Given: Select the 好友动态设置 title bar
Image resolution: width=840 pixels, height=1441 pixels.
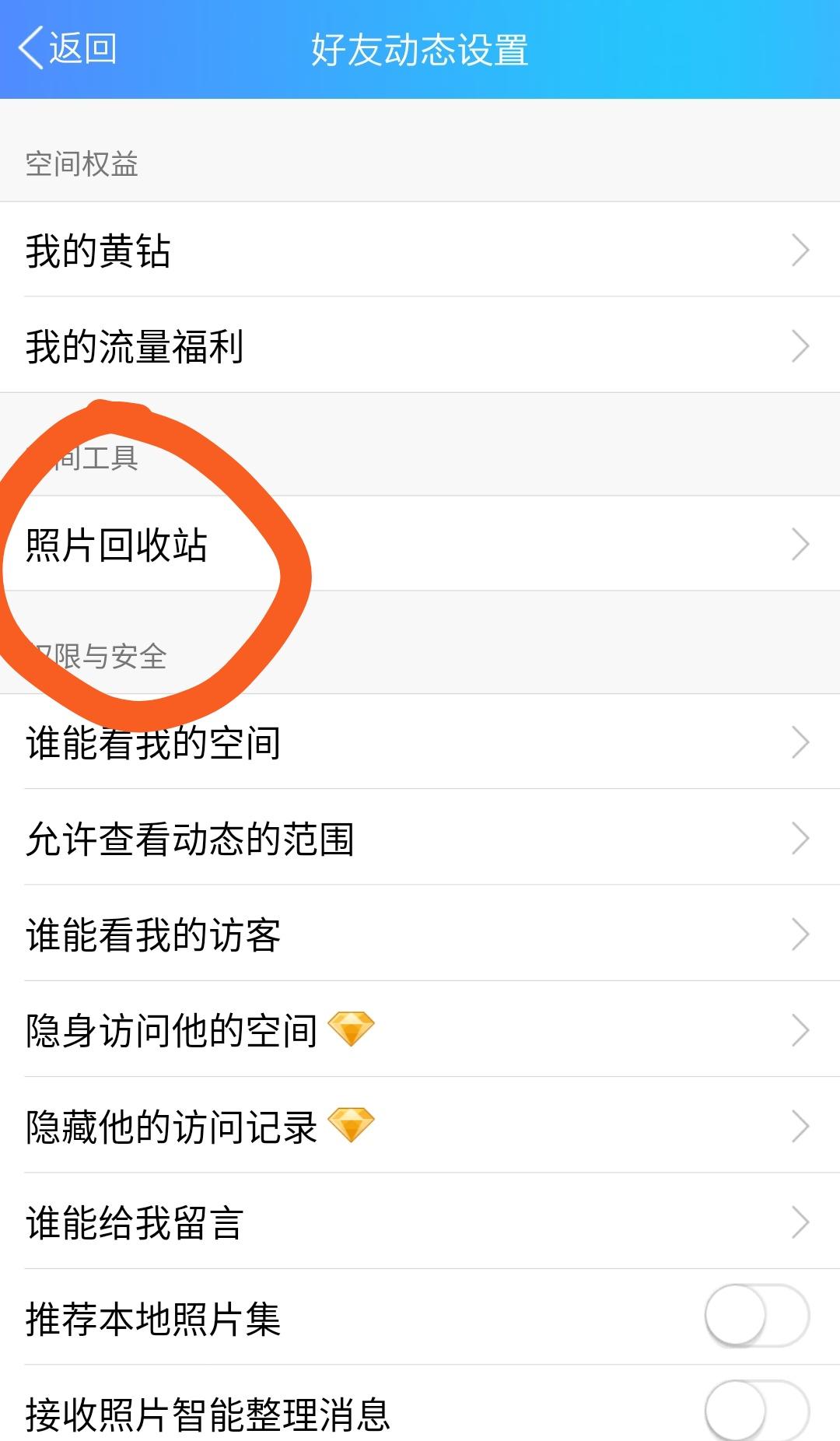Looking at the screenshot, I should (x=420, y=48).
